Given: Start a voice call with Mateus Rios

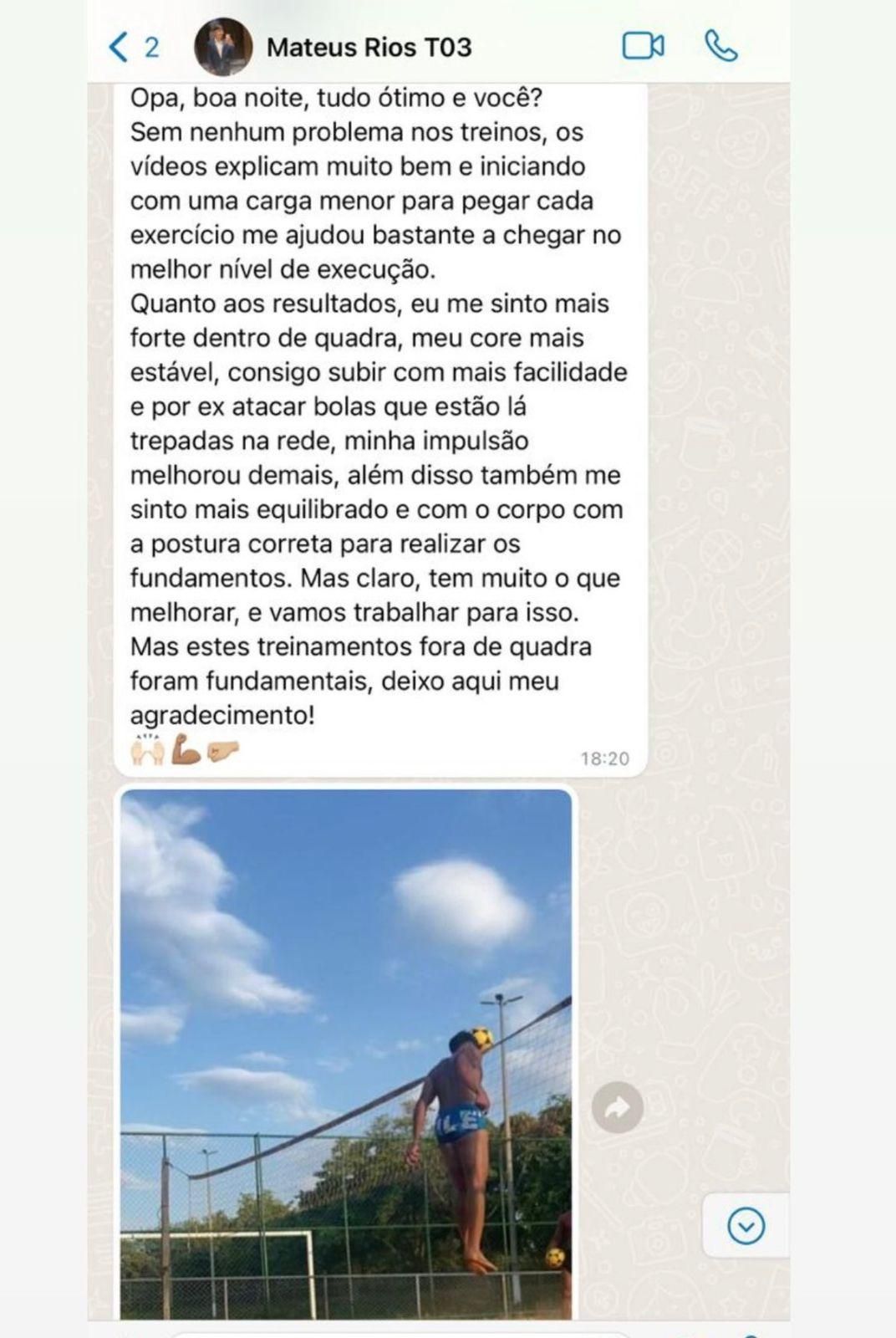Looking at the screenshot, I should coord(720,46).
